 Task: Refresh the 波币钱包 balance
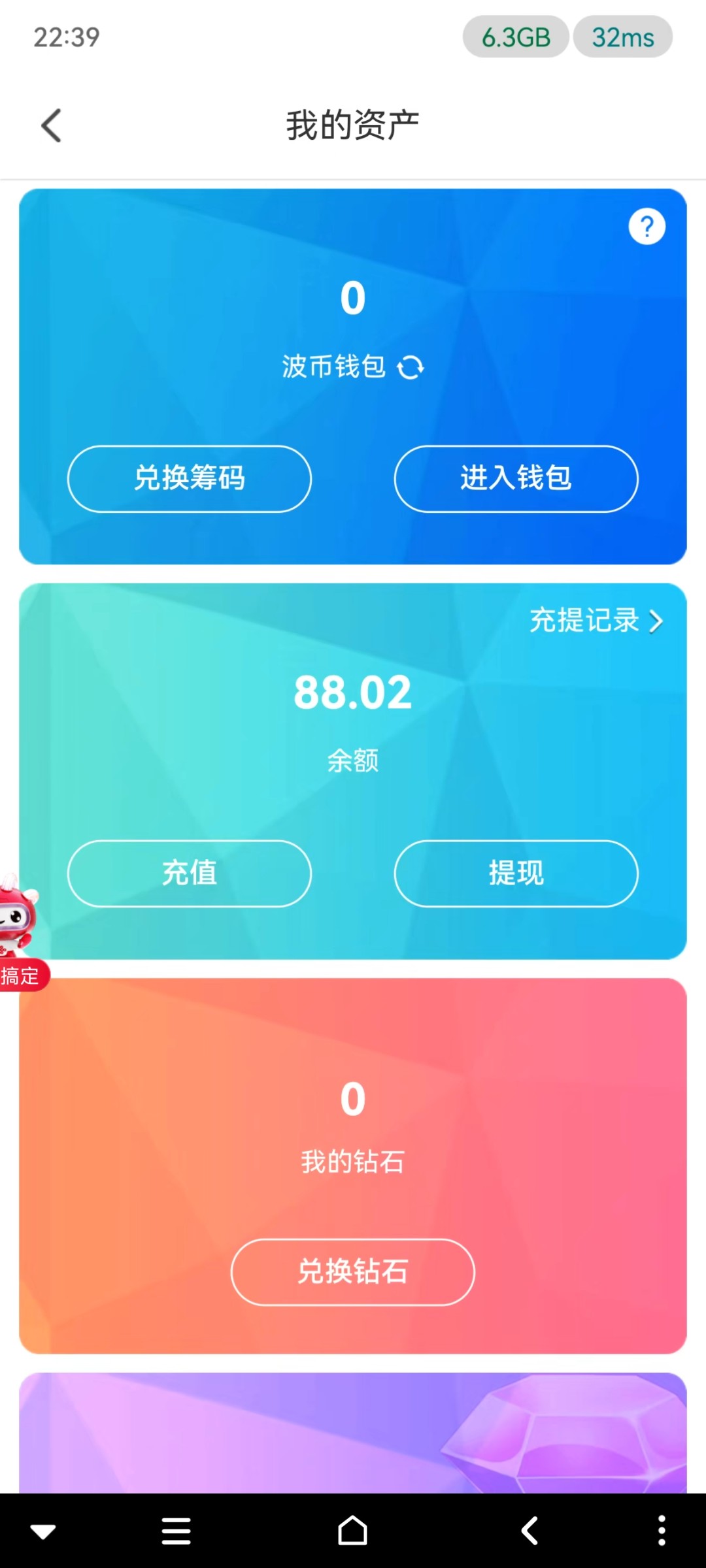point(411,368)
